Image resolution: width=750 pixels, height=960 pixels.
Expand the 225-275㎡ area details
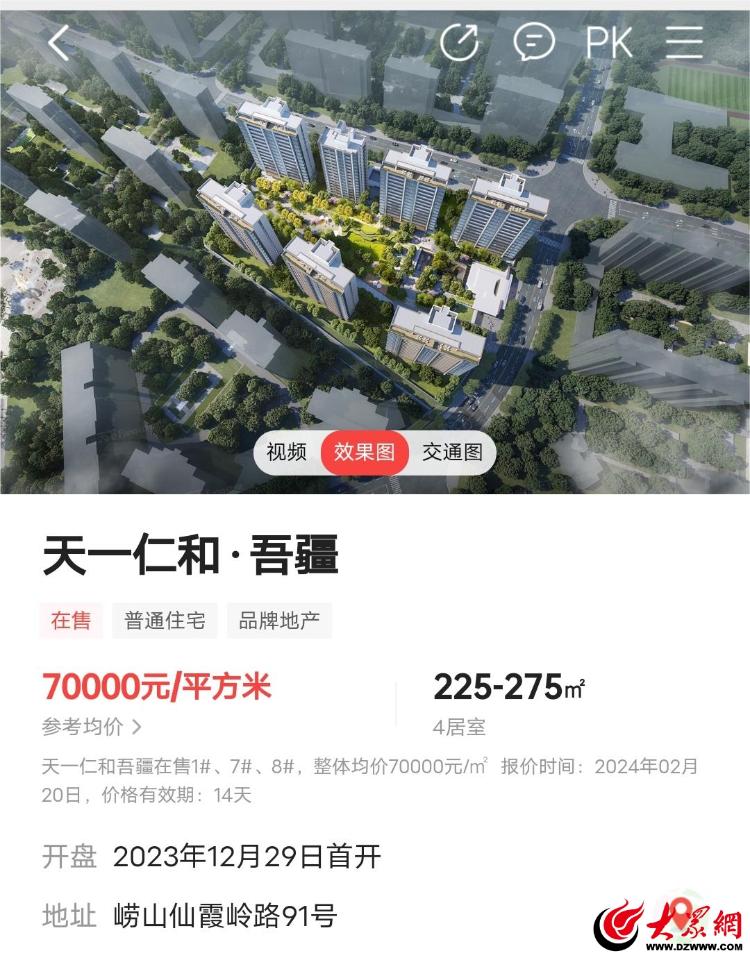510,686
